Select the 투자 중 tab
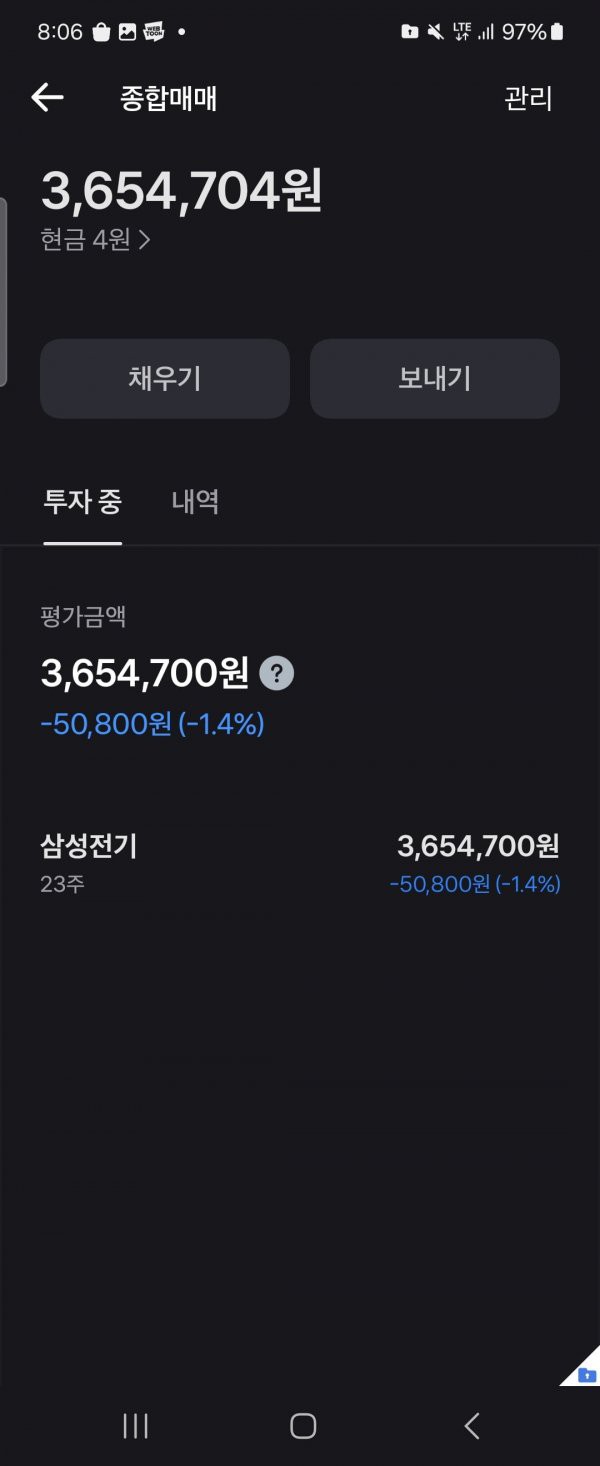600x1466 pixels. tap(82, 502)
